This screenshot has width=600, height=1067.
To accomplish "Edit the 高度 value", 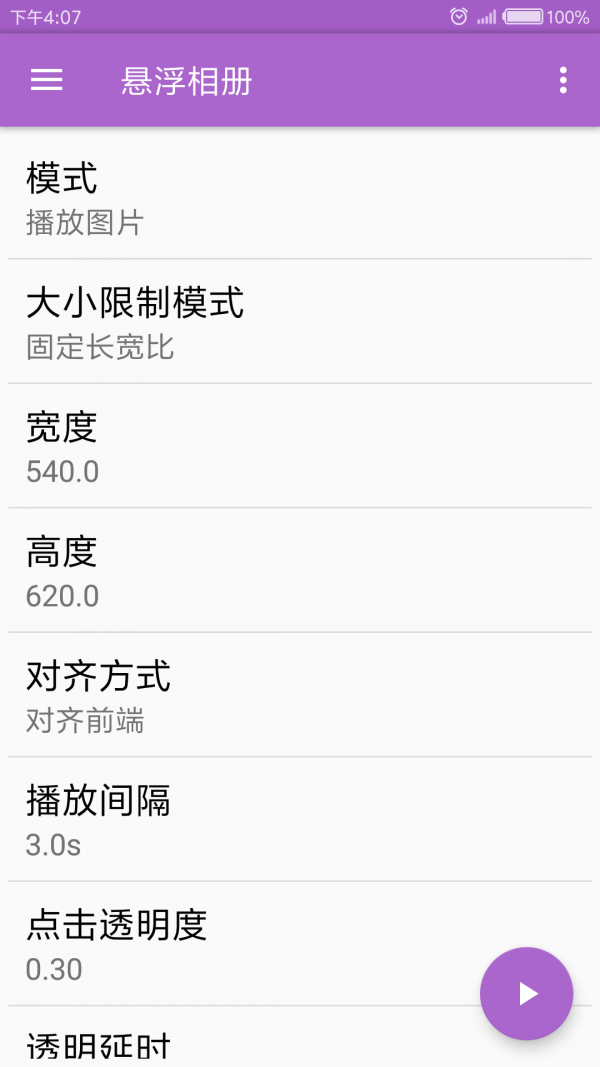I will (x=300, y=571).
